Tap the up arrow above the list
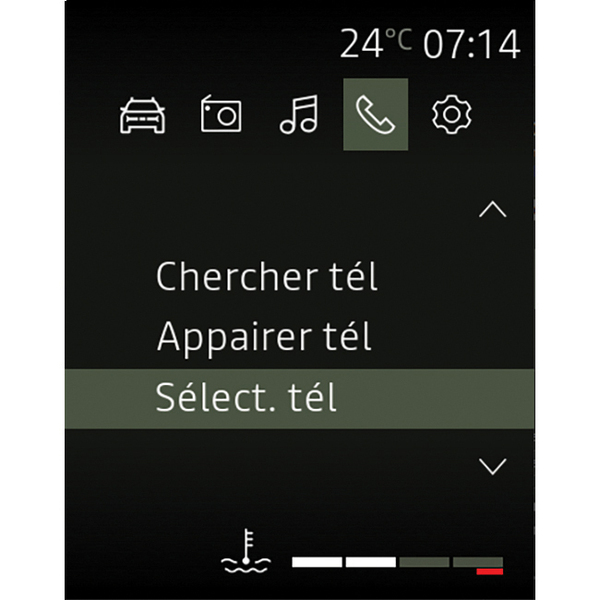This screenshot has height=600, width=600. pyautogui.click(x=493, y=211)
